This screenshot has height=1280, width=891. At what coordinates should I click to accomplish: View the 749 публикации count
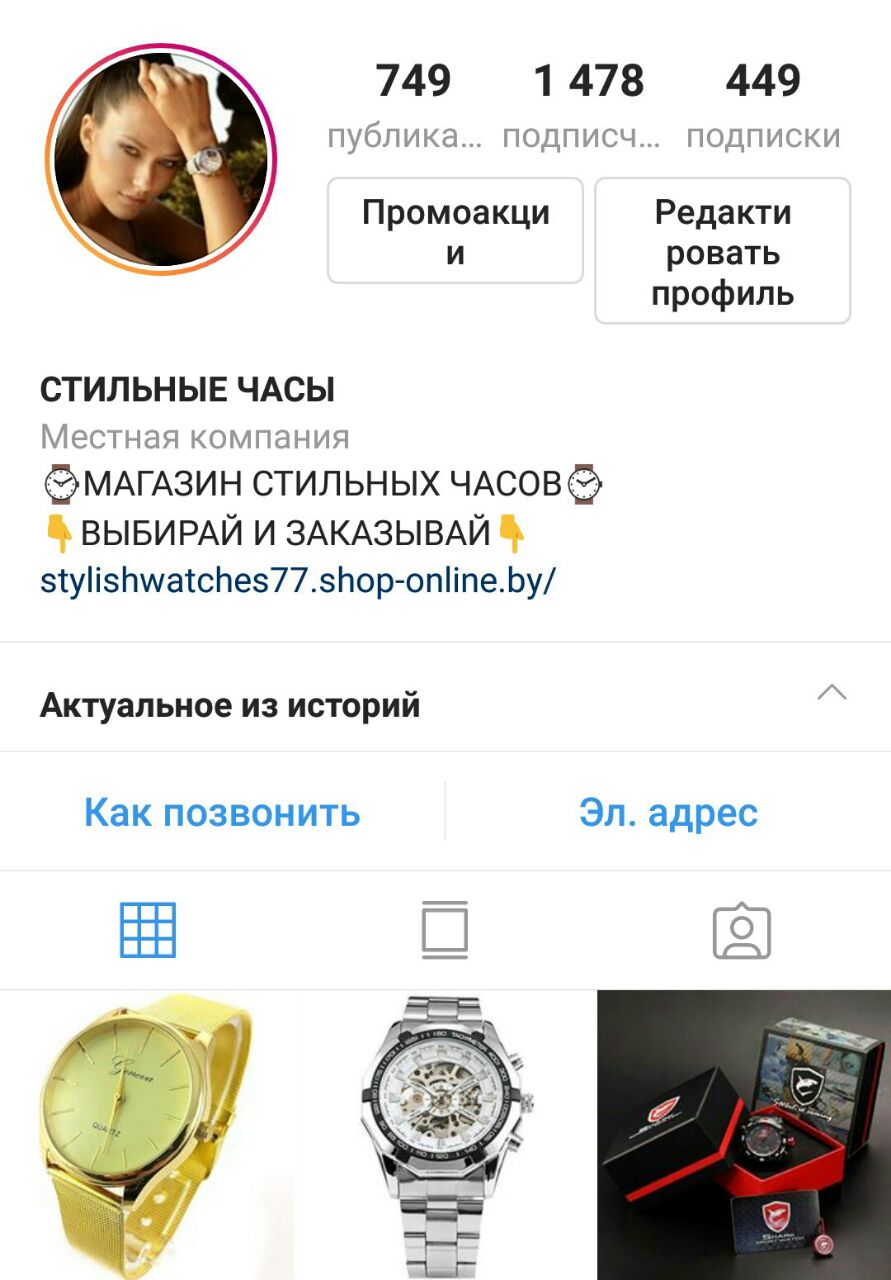(412, 104)
